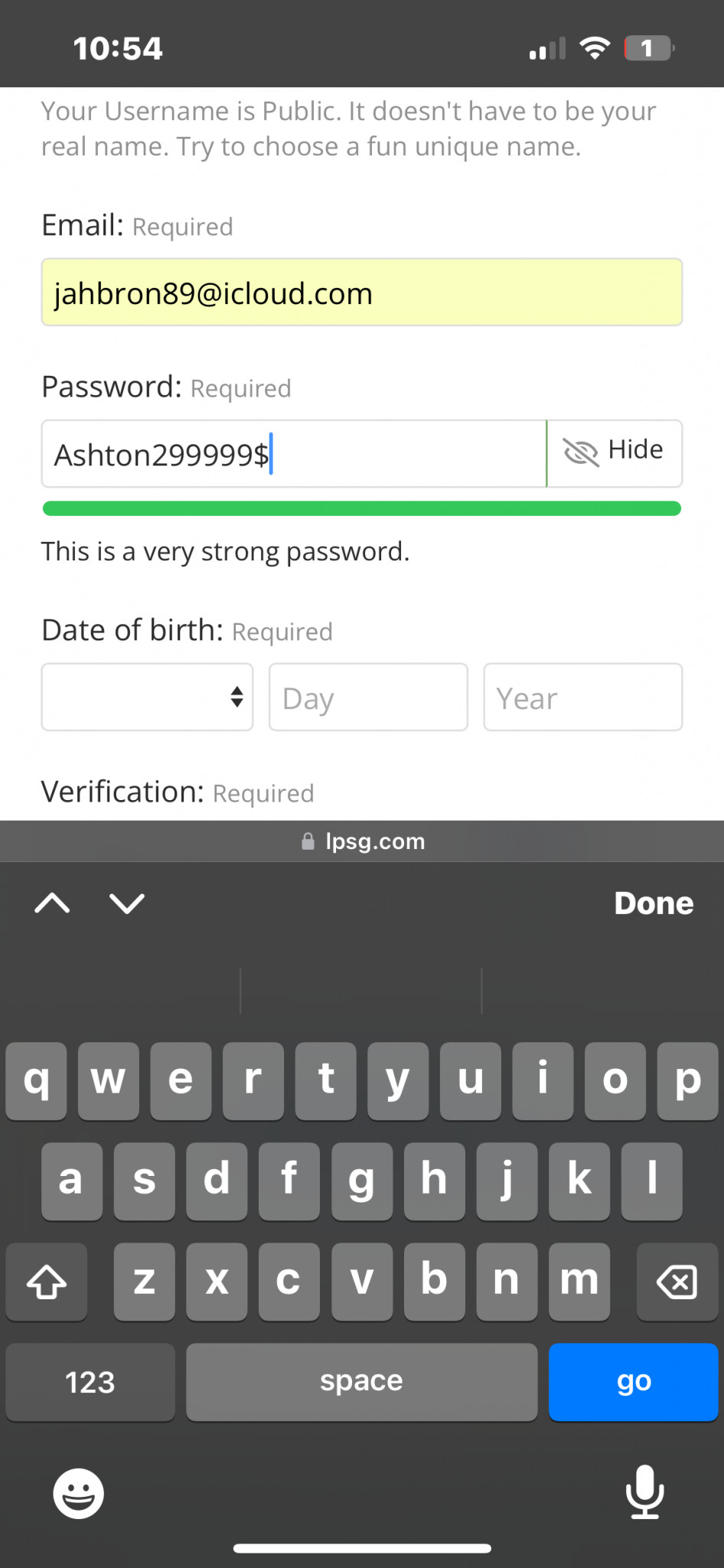The image size is (724, 1568).
Task: Jump to next form field arrow
Action: point(127,903)
